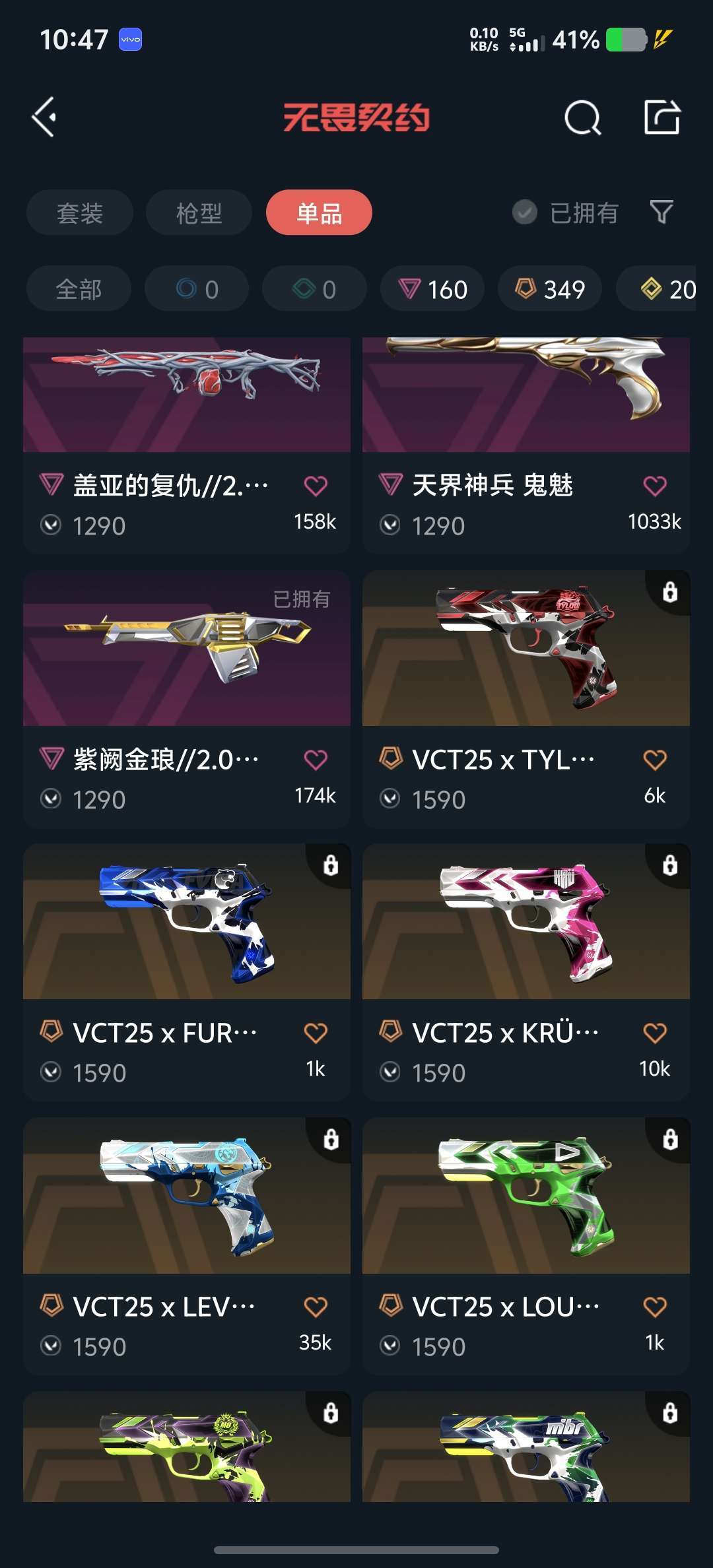Open the search magnifier
The width and height of the screenshot is (713, 1568).
(x=582, y=118)
